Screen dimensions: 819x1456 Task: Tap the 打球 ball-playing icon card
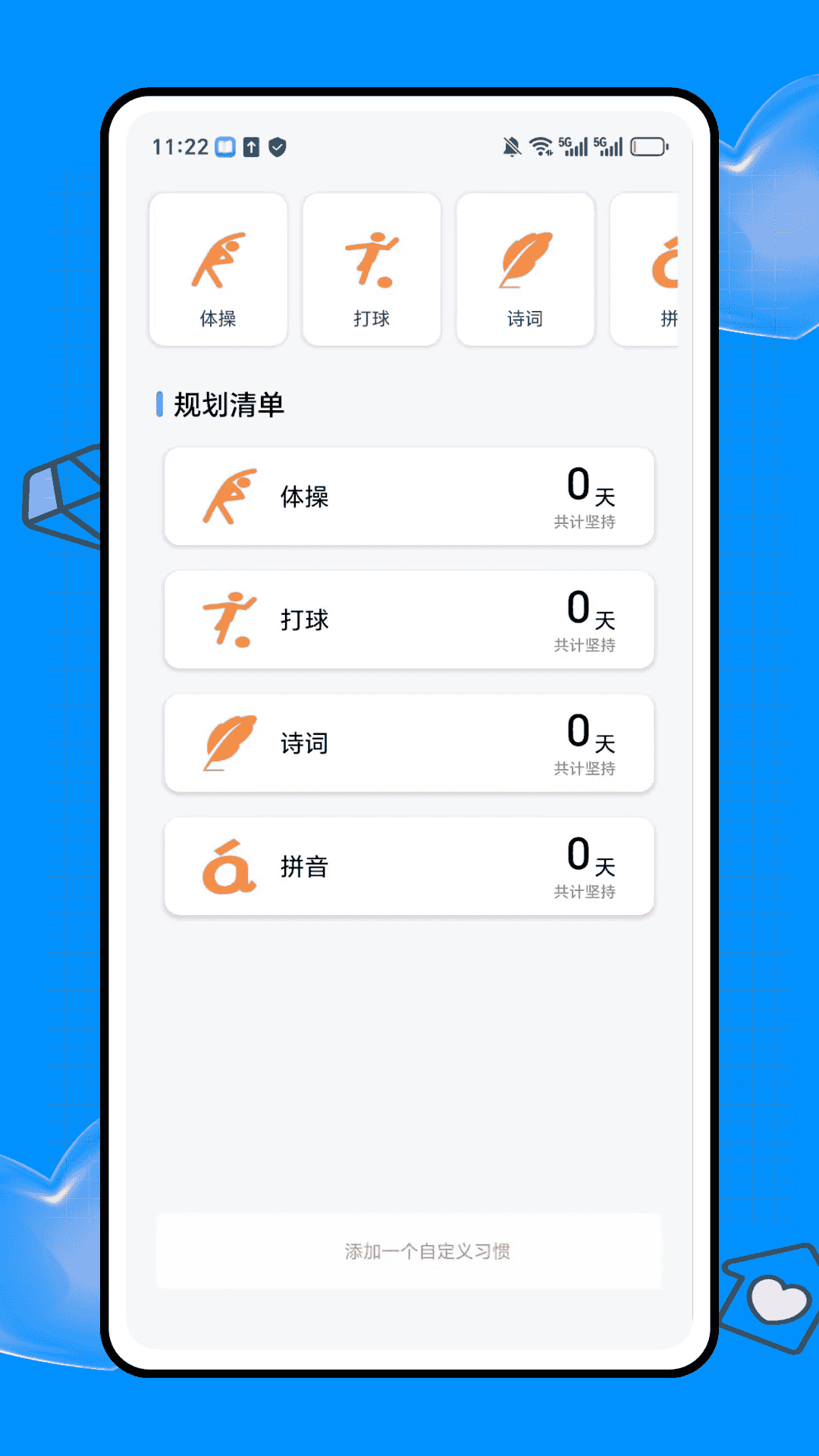(x=371, y=269)
